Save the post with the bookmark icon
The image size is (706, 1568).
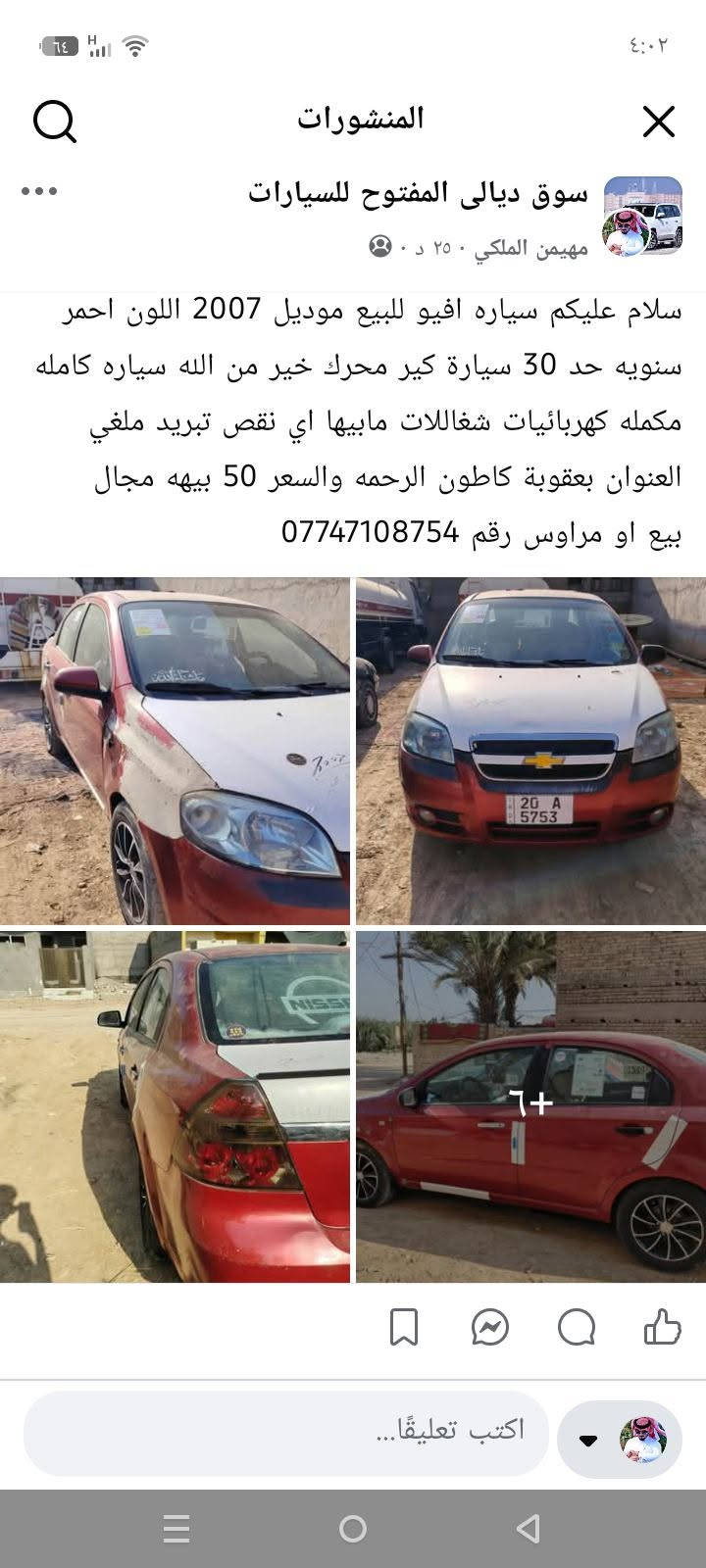[404, 1329]
